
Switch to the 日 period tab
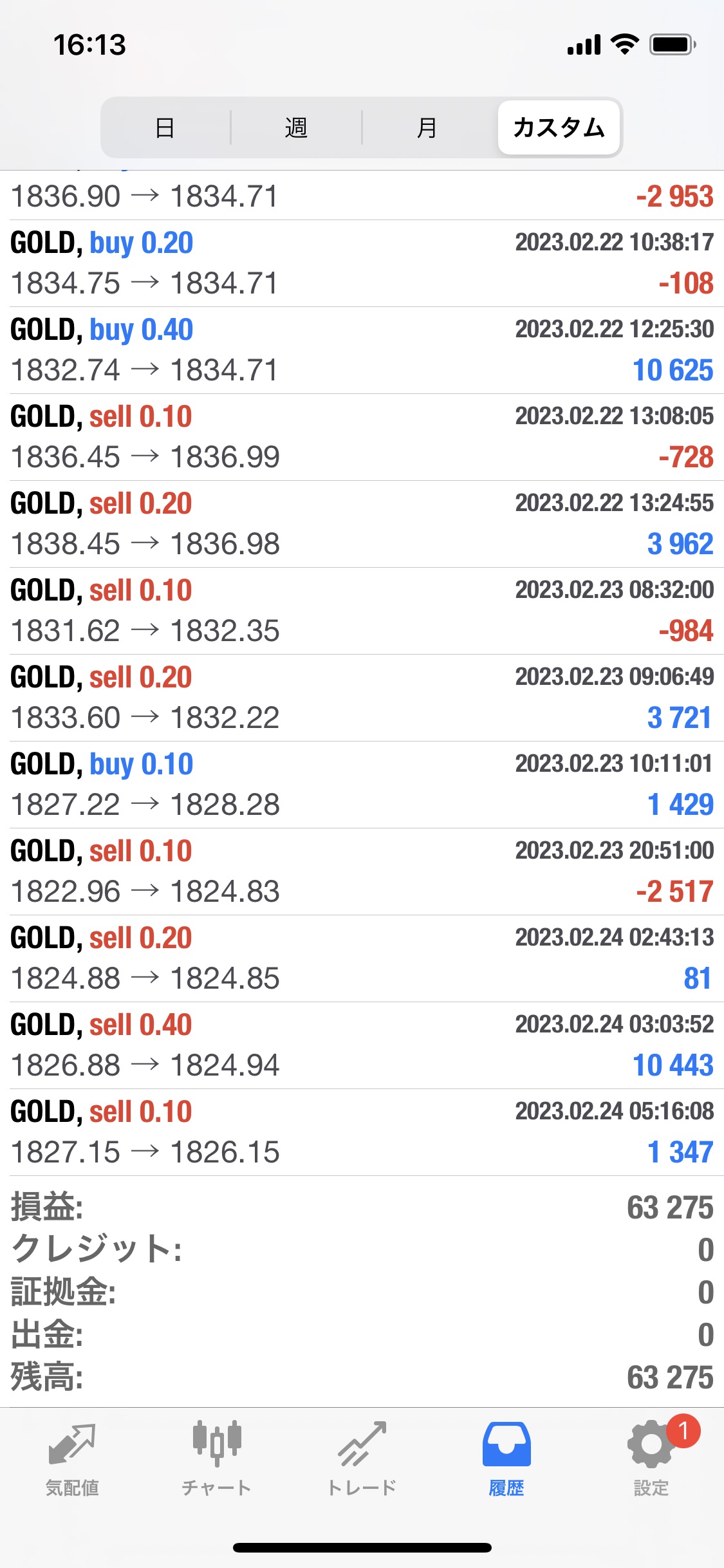[165, 127]
